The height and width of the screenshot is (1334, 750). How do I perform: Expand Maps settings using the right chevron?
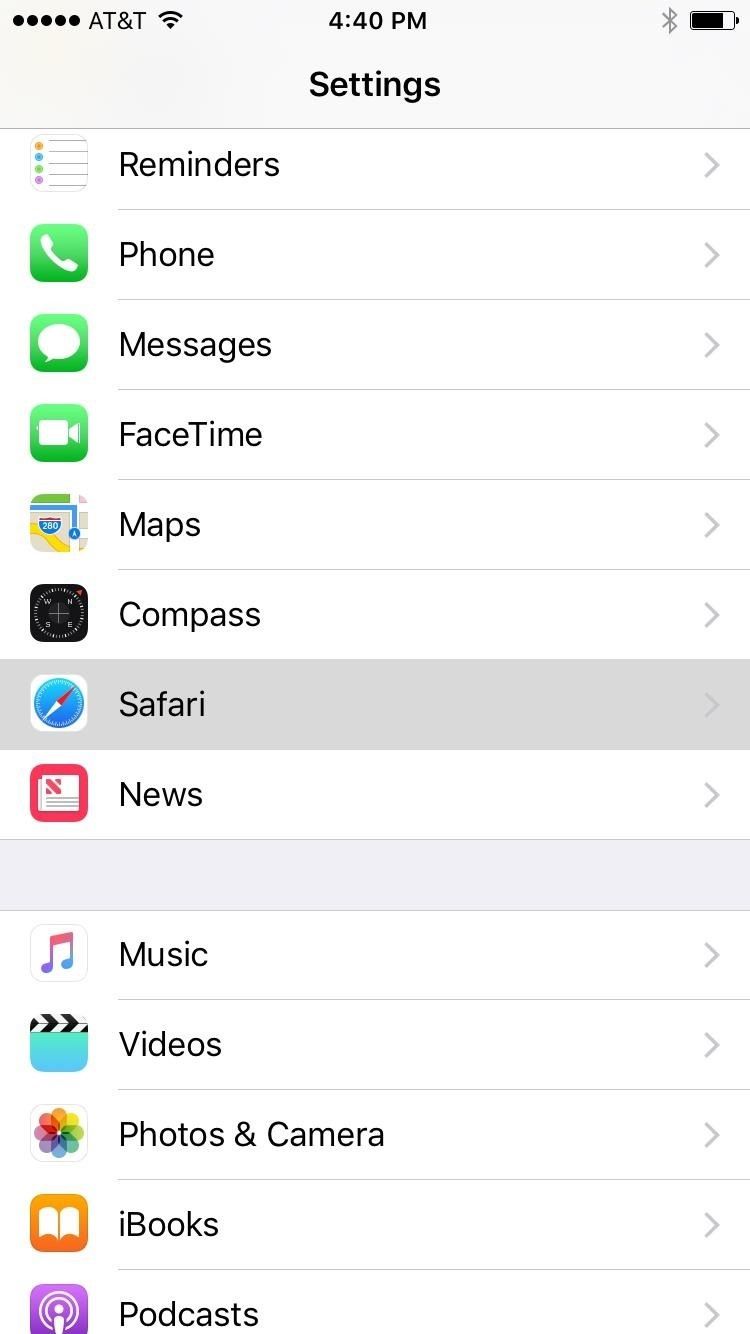[711, 525]
